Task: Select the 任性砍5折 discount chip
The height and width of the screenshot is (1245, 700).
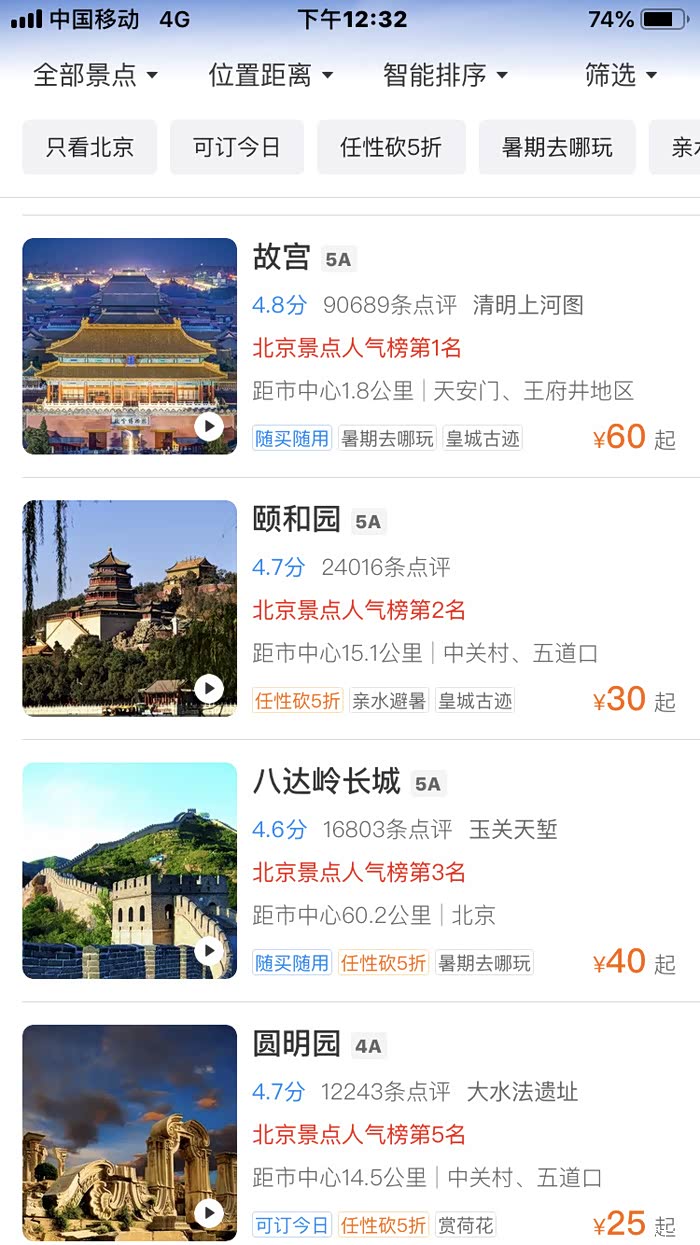Action: 391,148
